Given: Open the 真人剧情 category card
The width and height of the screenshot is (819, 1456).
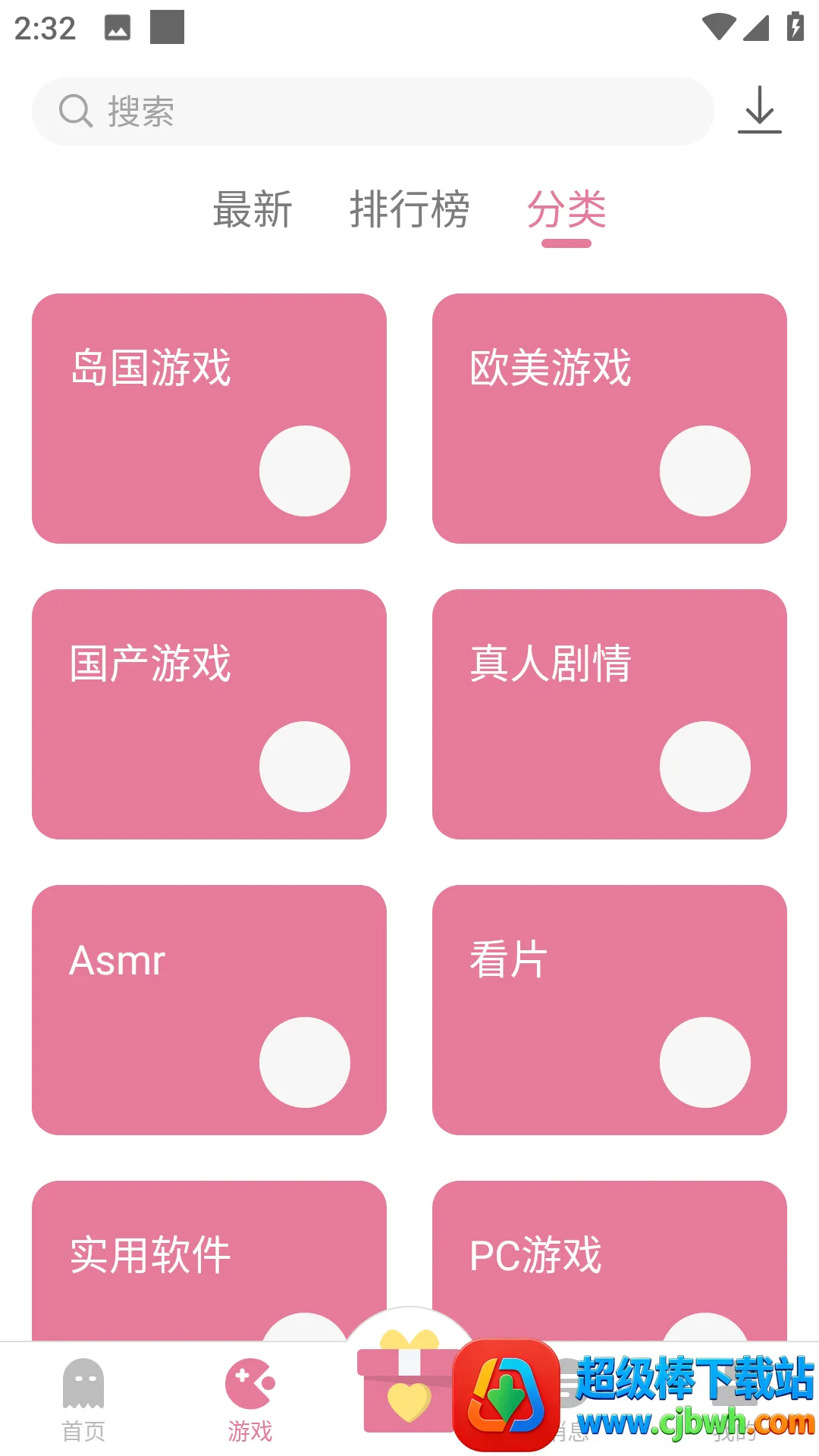Looking at the screenshot, I should tap(610, 714).
